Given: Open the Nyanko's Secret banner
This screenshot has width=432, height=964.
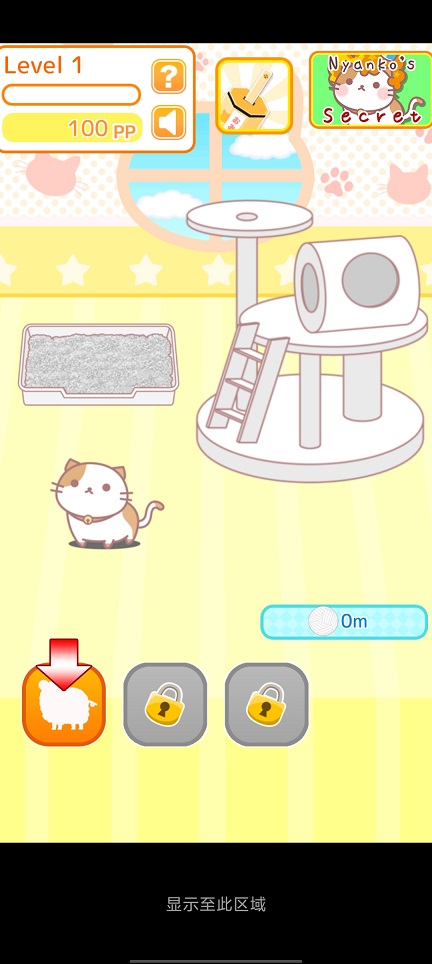Looking at the screenshot, I should [x=371, y=89].
